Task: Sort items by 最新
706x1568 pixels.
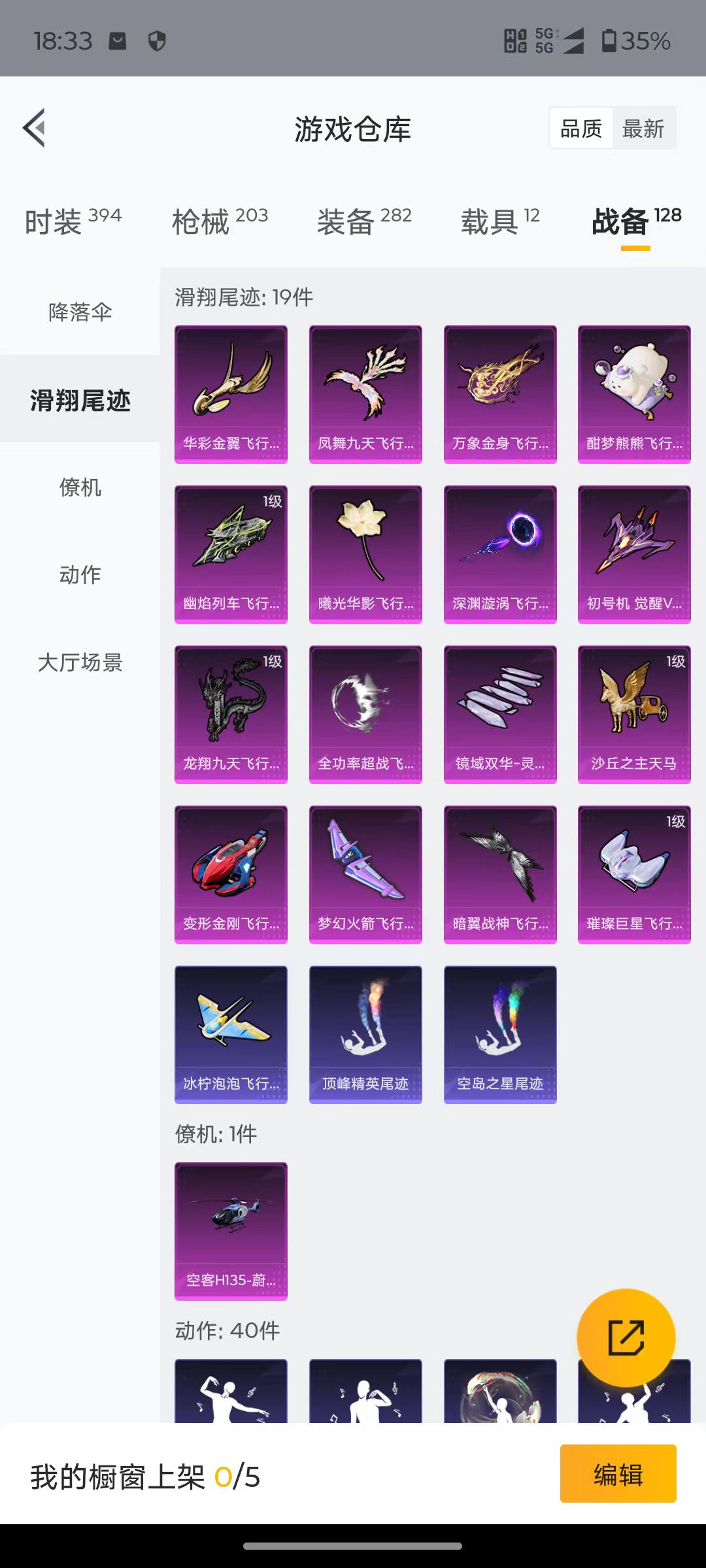Action: point(643,129)
